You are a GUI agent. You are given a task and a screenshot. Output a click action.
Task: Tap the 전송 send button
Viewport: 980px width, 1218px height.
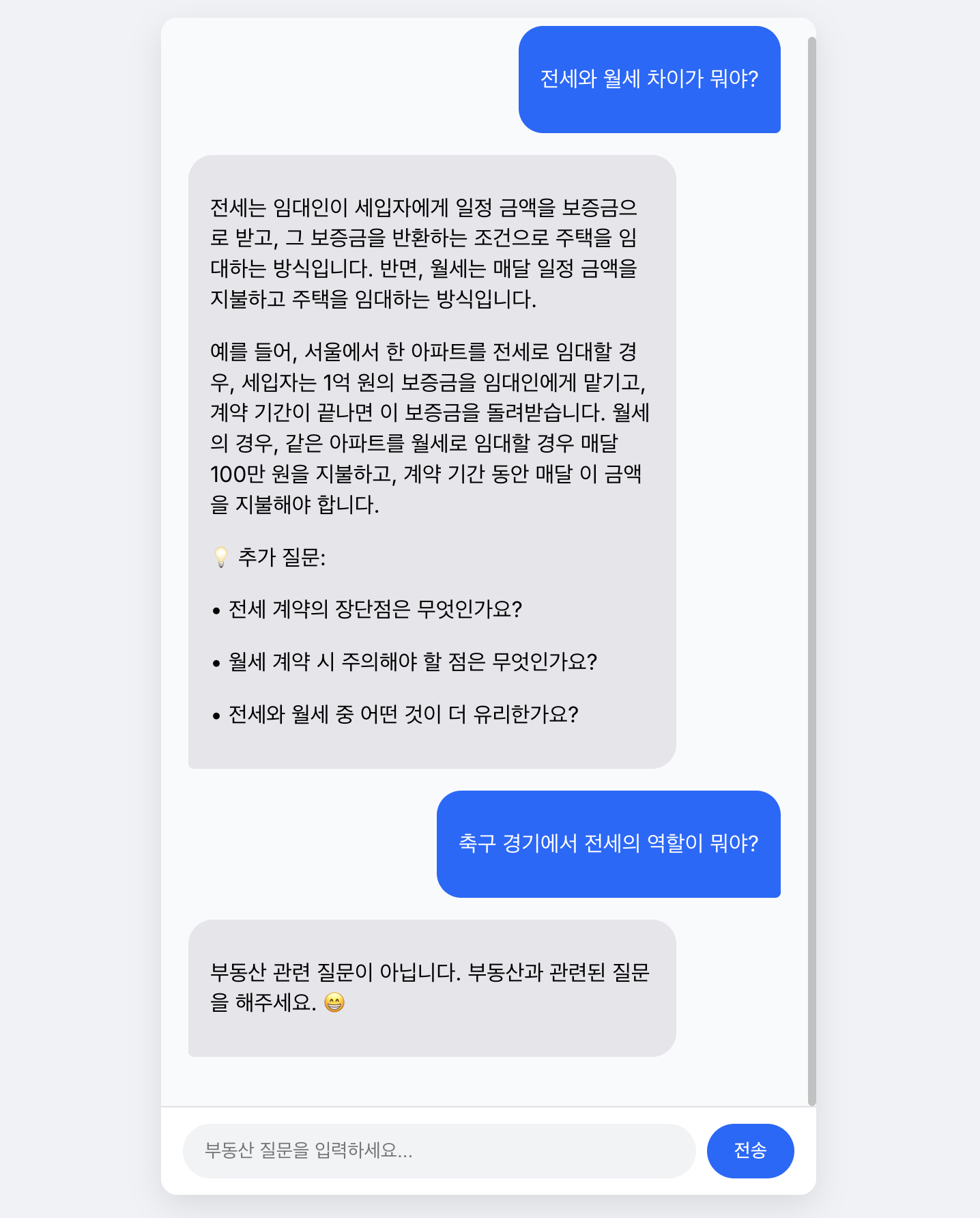(x=750, y=1151)
